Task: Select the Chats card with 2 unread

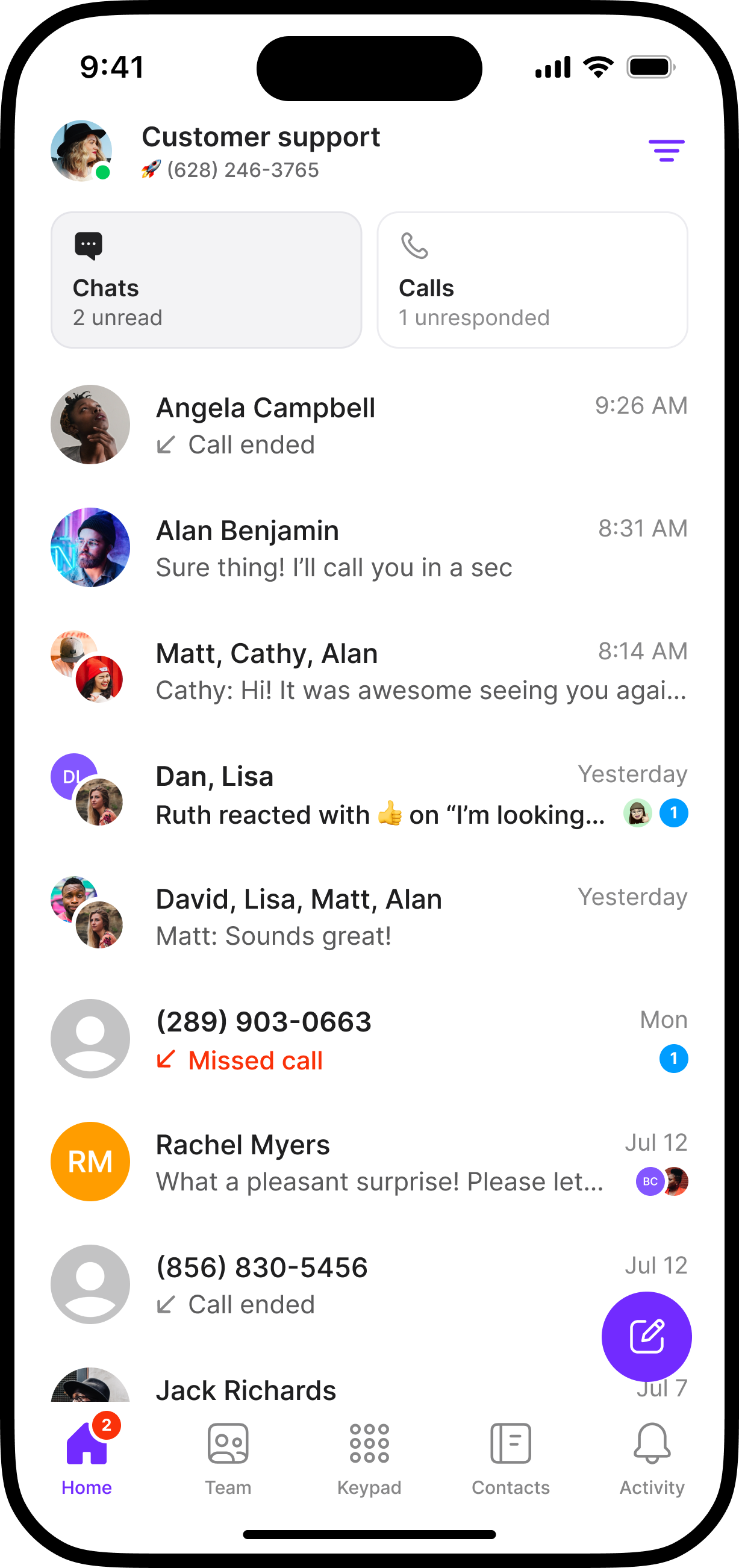Action: (x=207, y=280)
